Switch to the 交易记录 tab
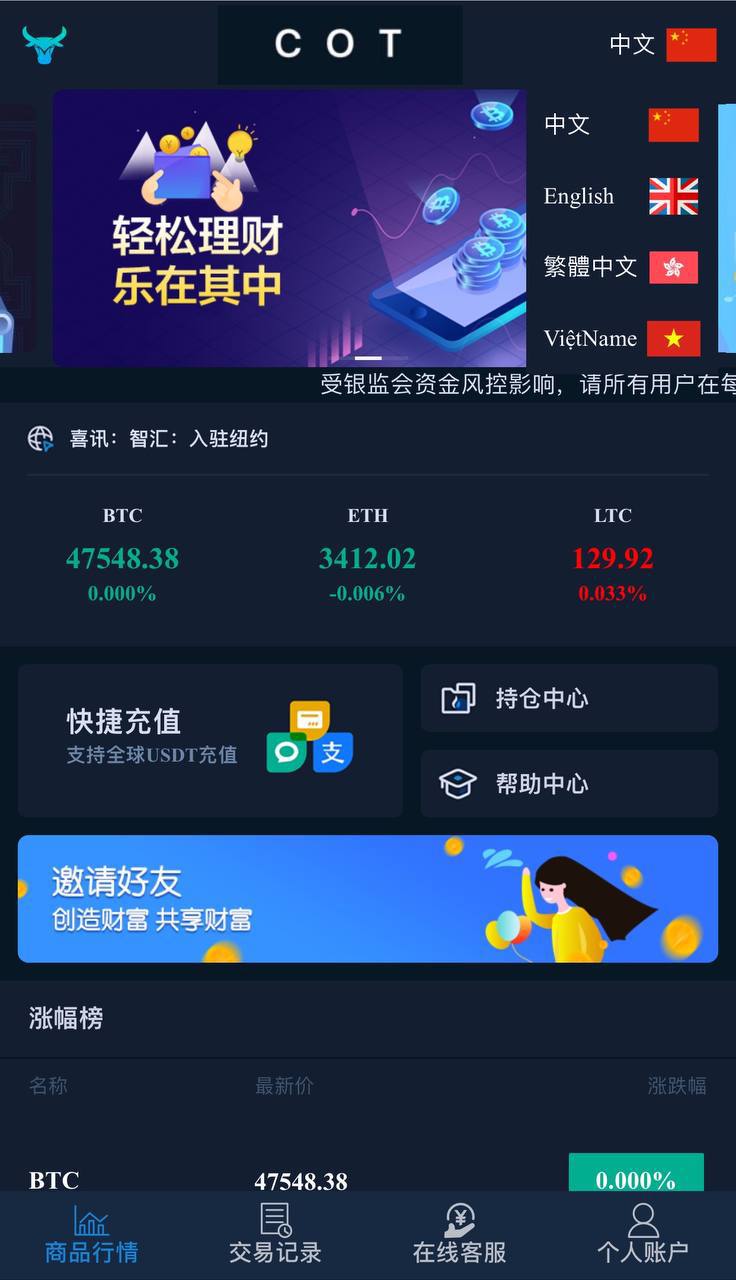This screenshot has height=1280, width=736. pyautogui.click(x=275, y=1235)
